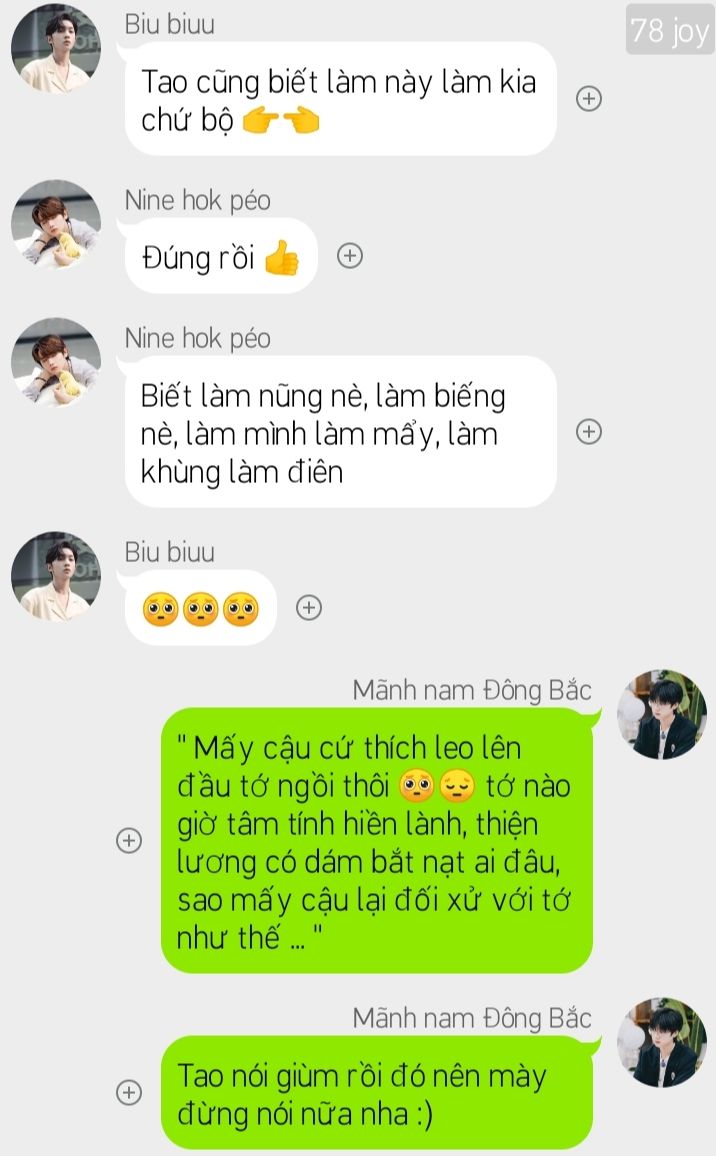Open Nine hok péo's avatar beside "Đúng rồi"
This screenshot has width=716, height=1156.
tap(56, 225)
